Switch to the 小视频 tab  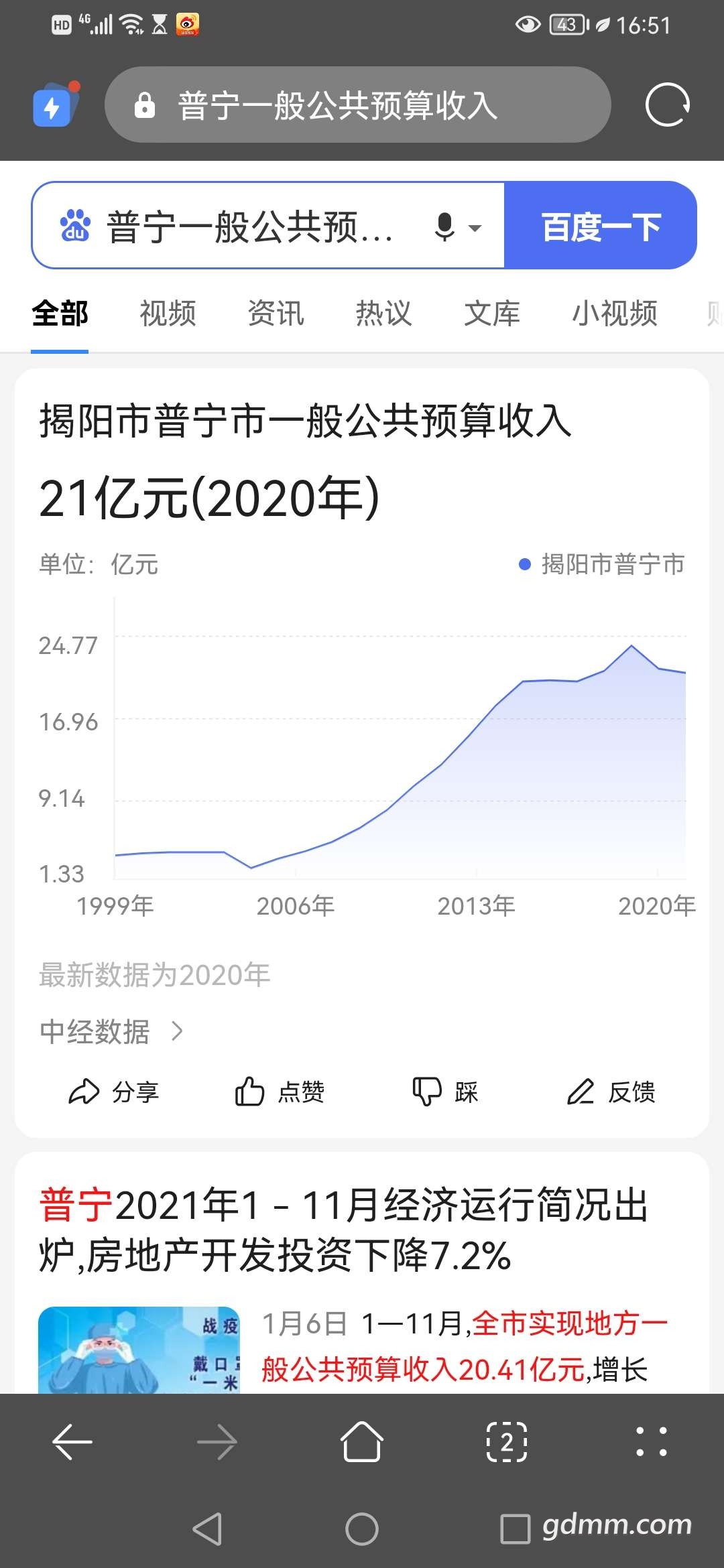pos(614,314)
